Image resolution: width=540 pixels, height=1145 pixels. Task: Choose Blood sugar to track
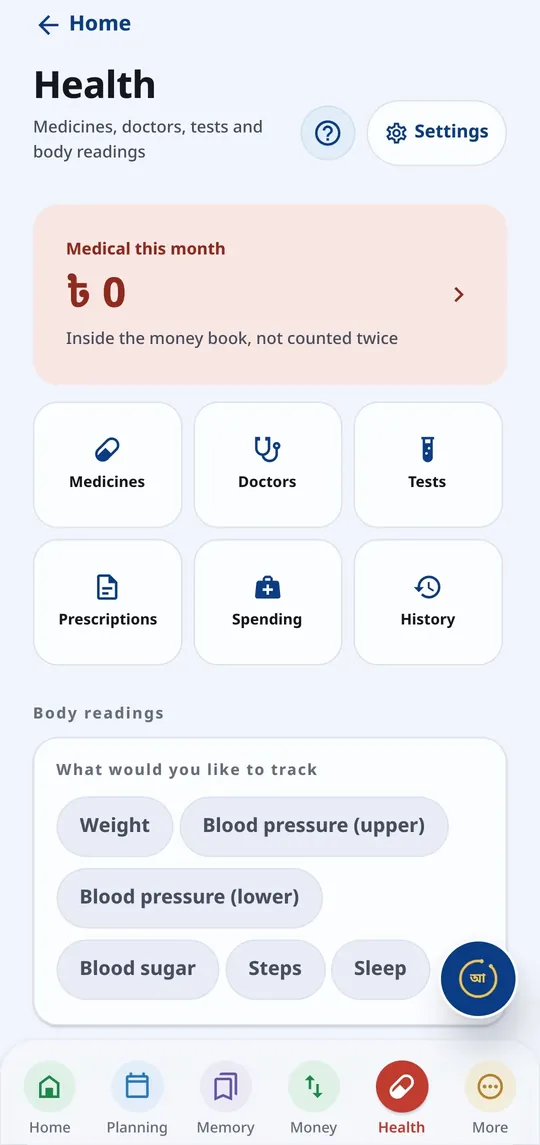(x=138, y=969)
